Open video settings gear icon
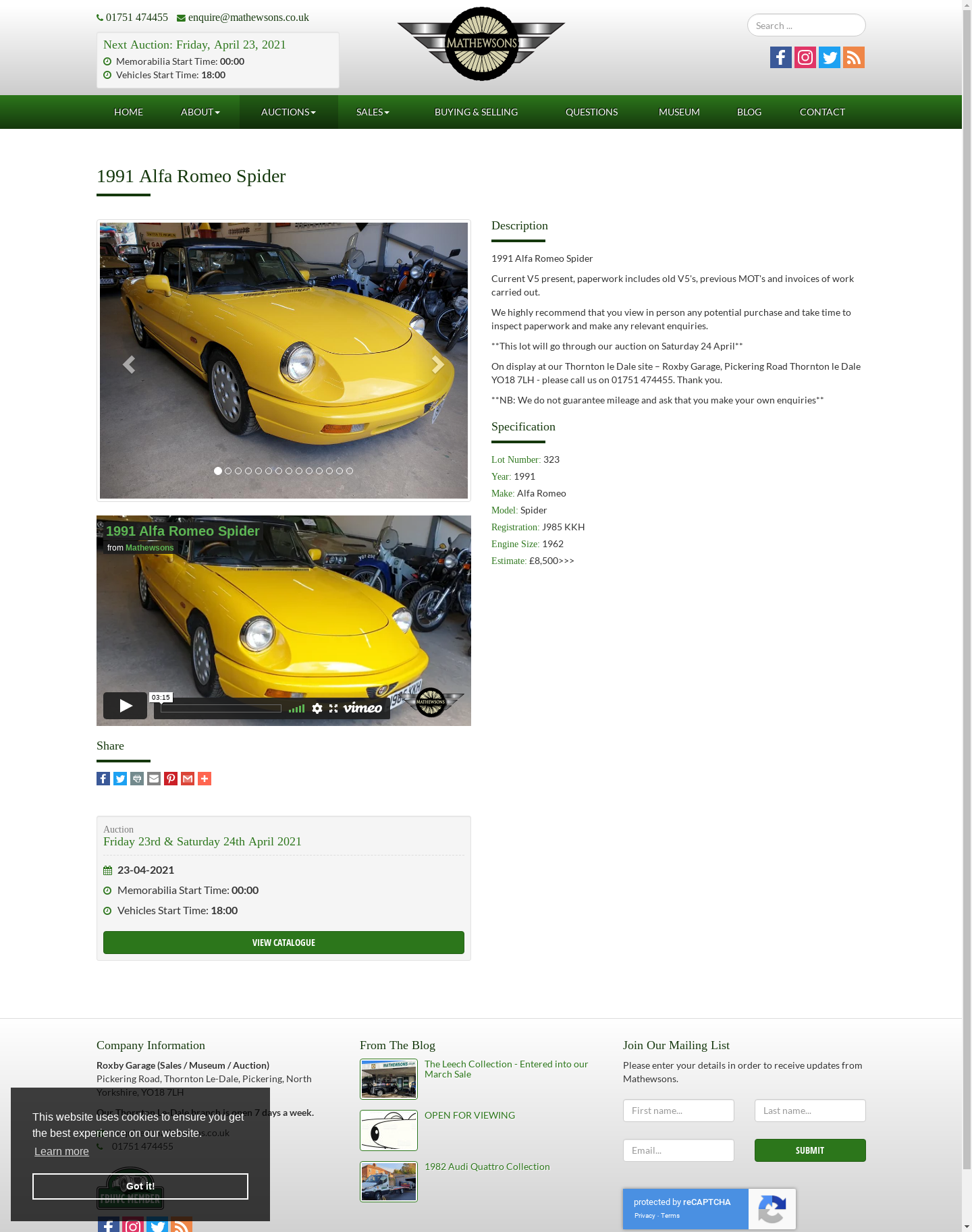 point(317,708)
